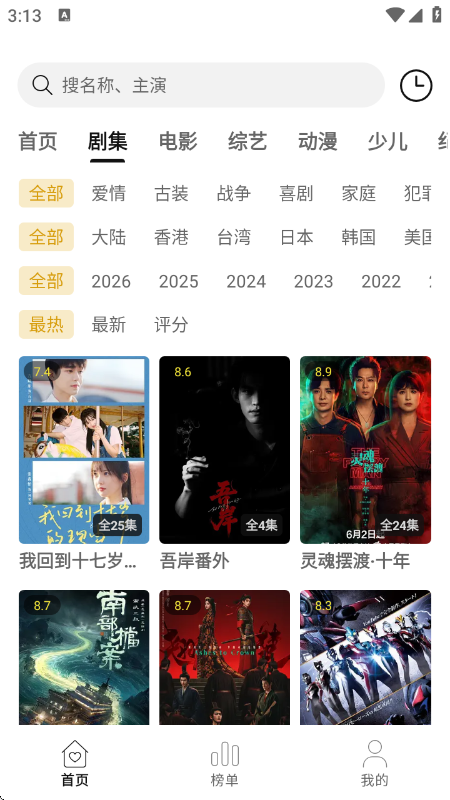Filter dramas by 爱情 genre
Image resolution: width=450 pixels, height=800 pixels.
coord(109,193)
